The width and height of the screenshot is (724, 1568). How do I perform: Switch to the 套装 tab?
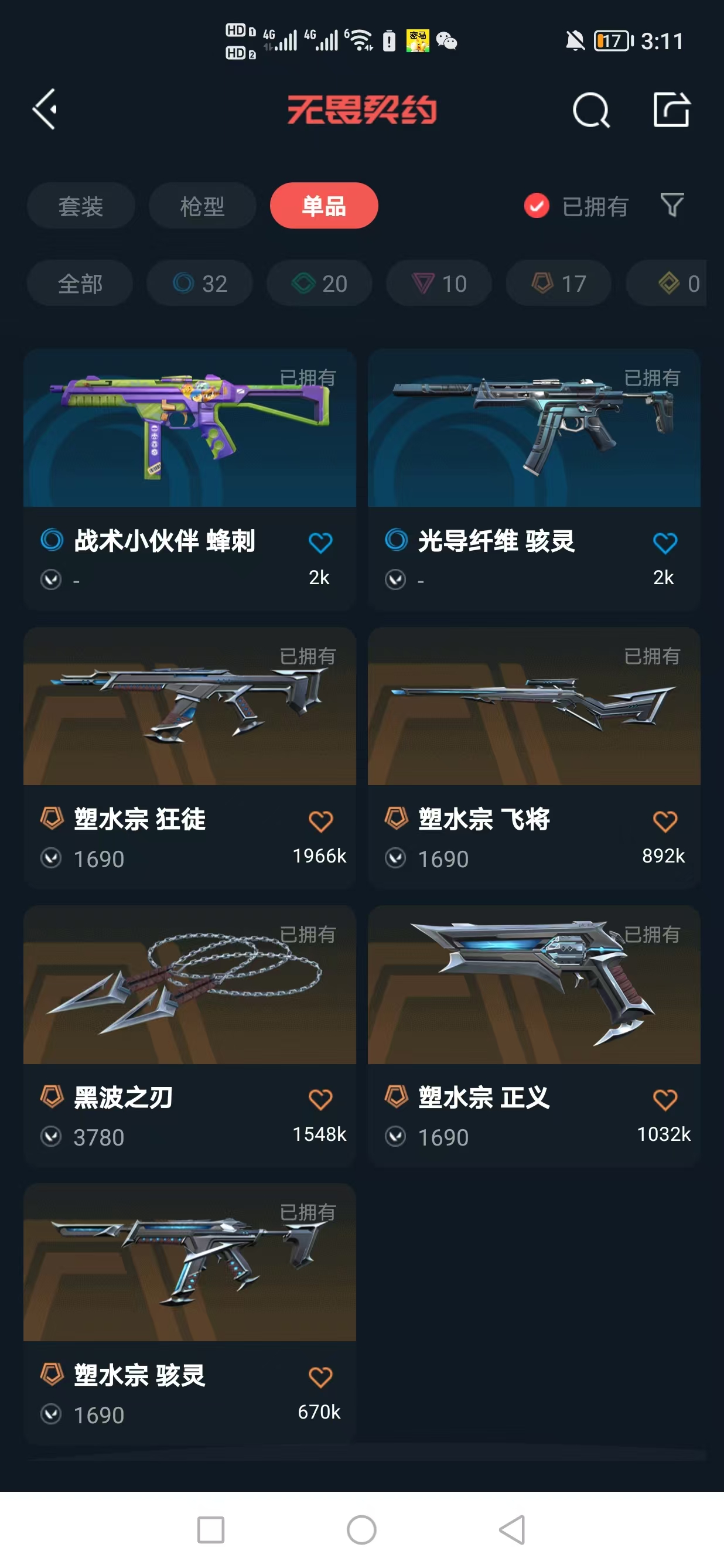[x=81, y=206]
